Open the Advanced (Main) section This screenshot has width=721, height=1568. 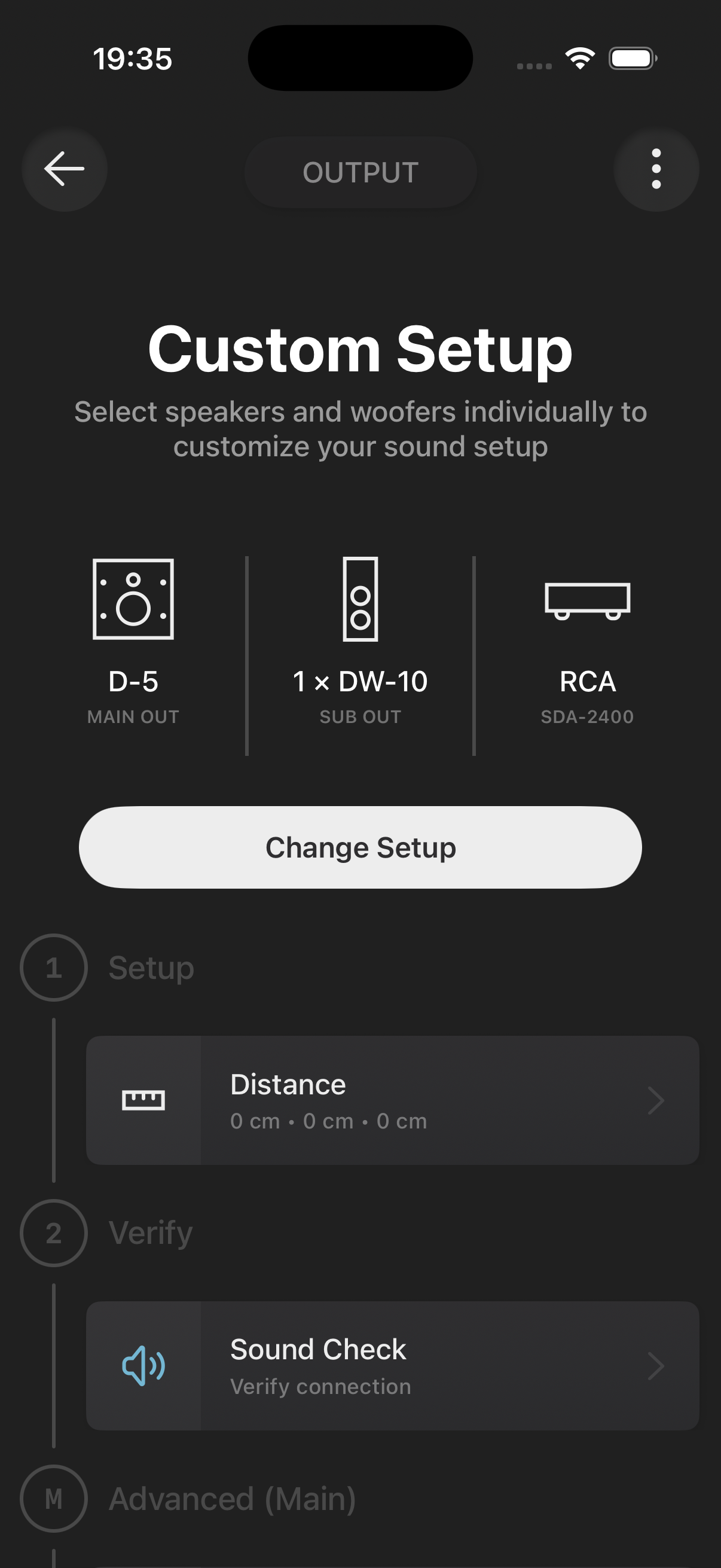(231, 1499)
